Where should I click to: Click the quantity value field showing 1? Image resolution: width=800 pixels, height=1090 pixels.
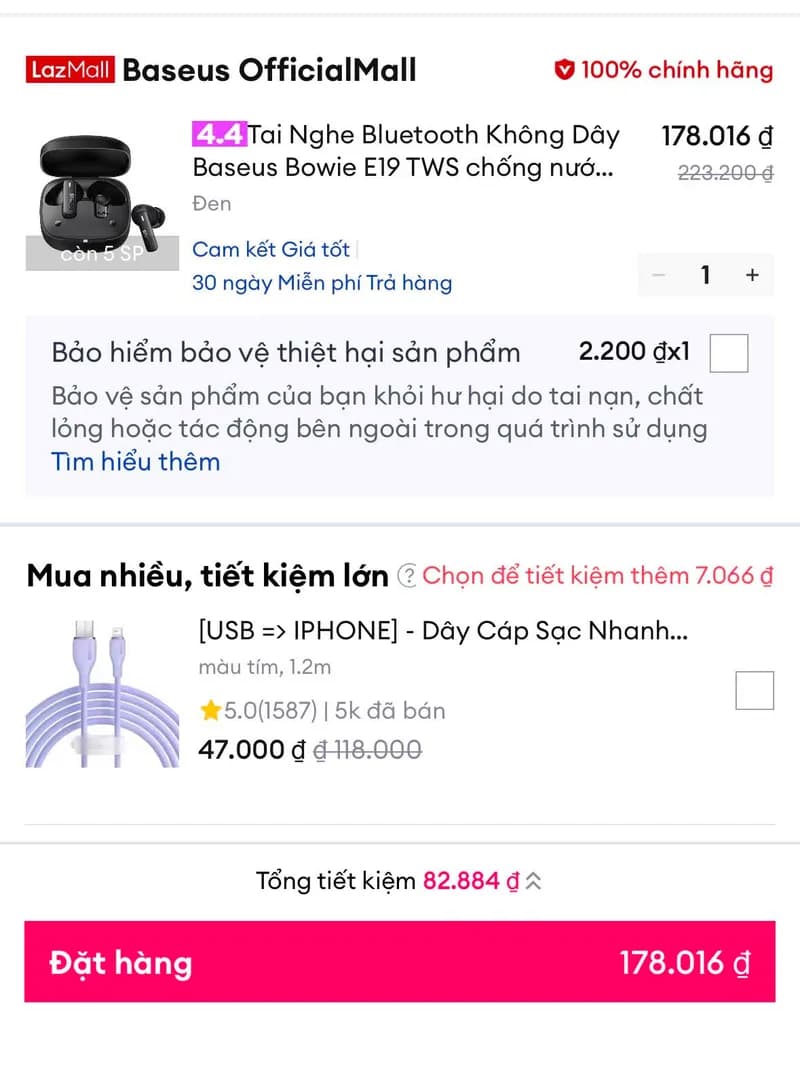point(705,275)
